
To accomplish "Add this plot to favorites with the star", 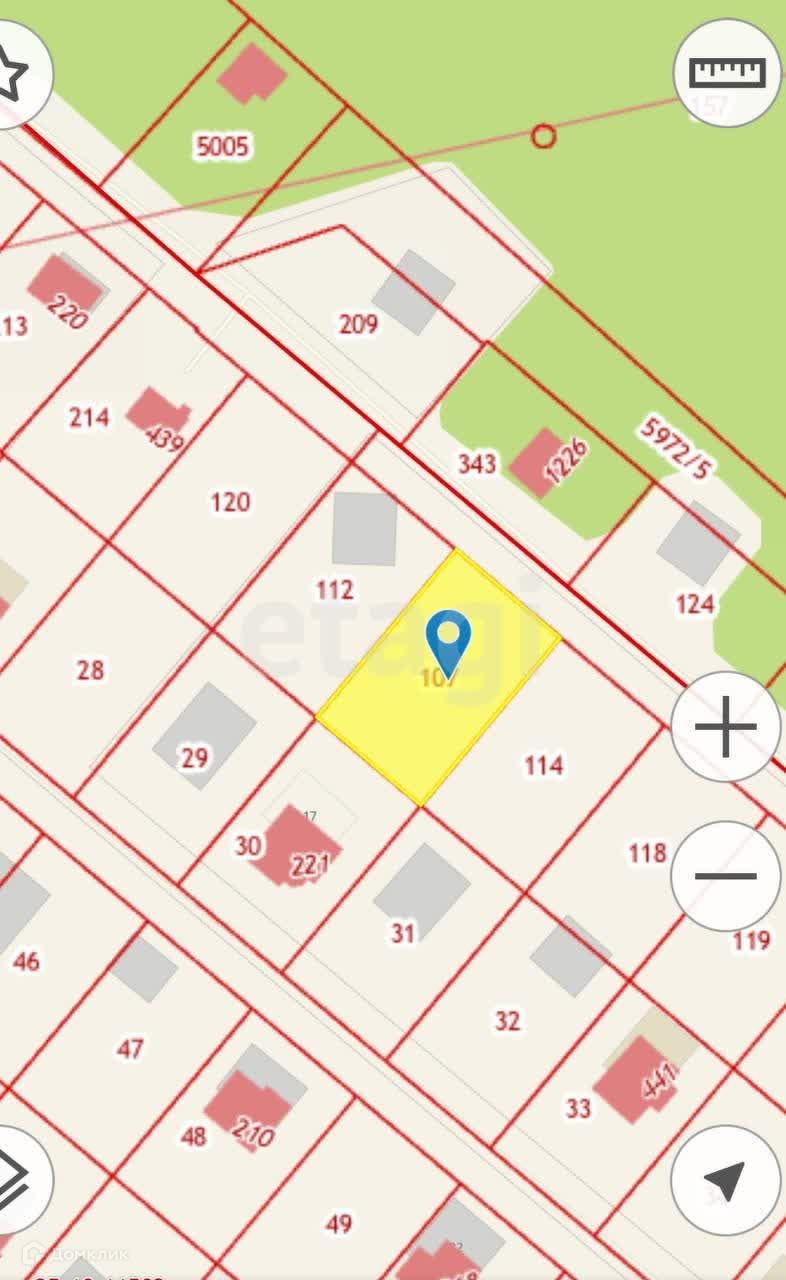I will [12, 72].
